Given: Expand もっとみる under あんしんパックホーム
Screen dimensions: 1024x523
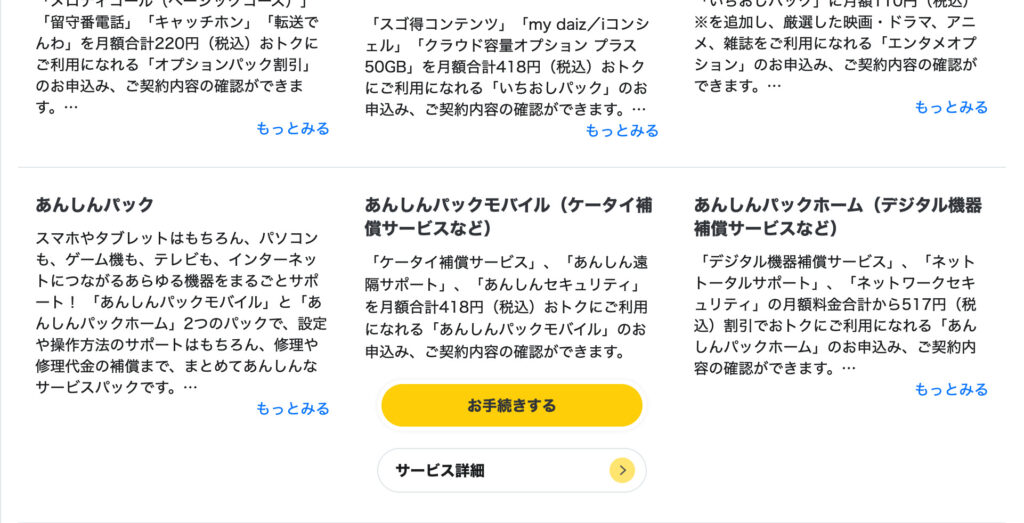Looking at the screenshot, I should point(950,389).
